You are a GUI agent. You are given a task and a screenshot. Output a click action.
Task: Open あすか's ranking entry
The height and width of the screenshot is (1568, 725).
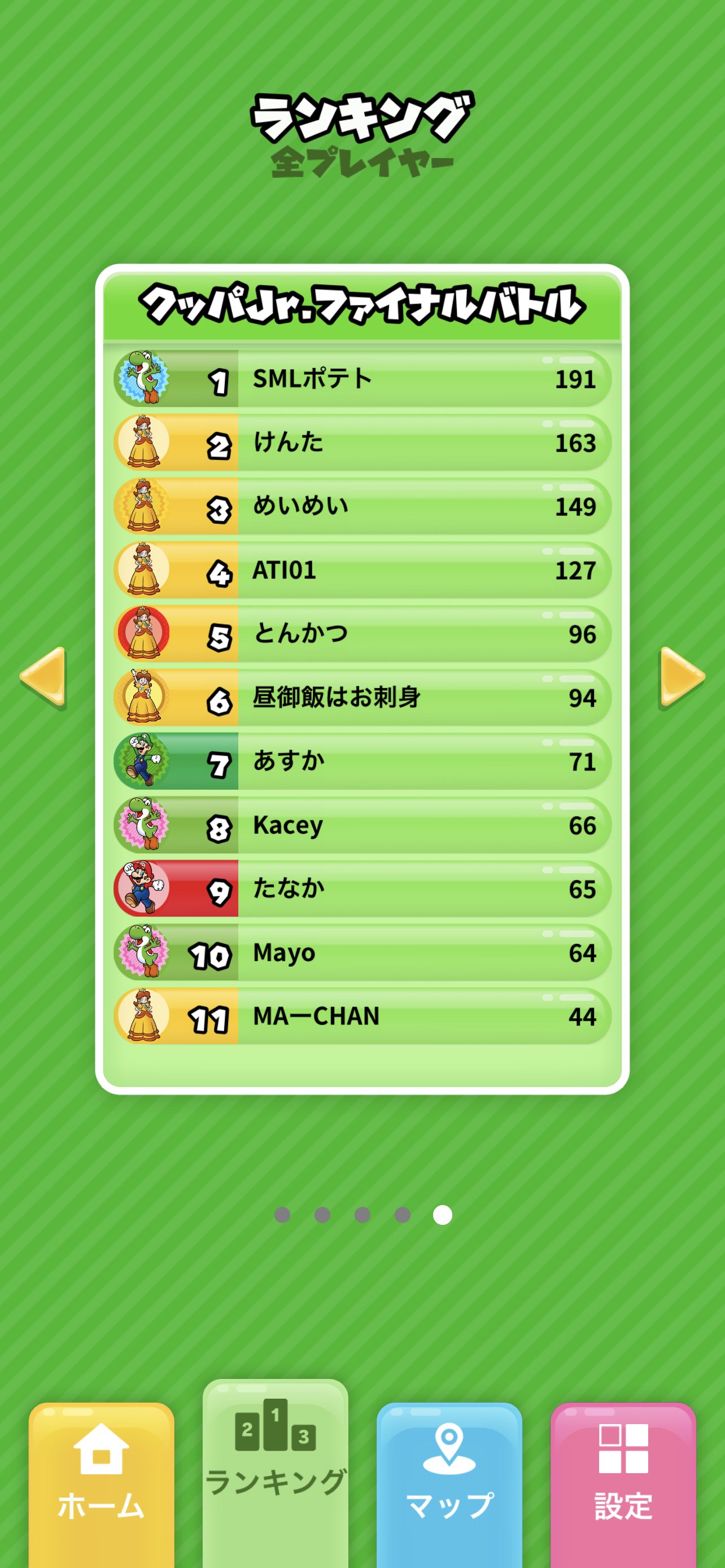pyautogui.click(x=362, y=761)
